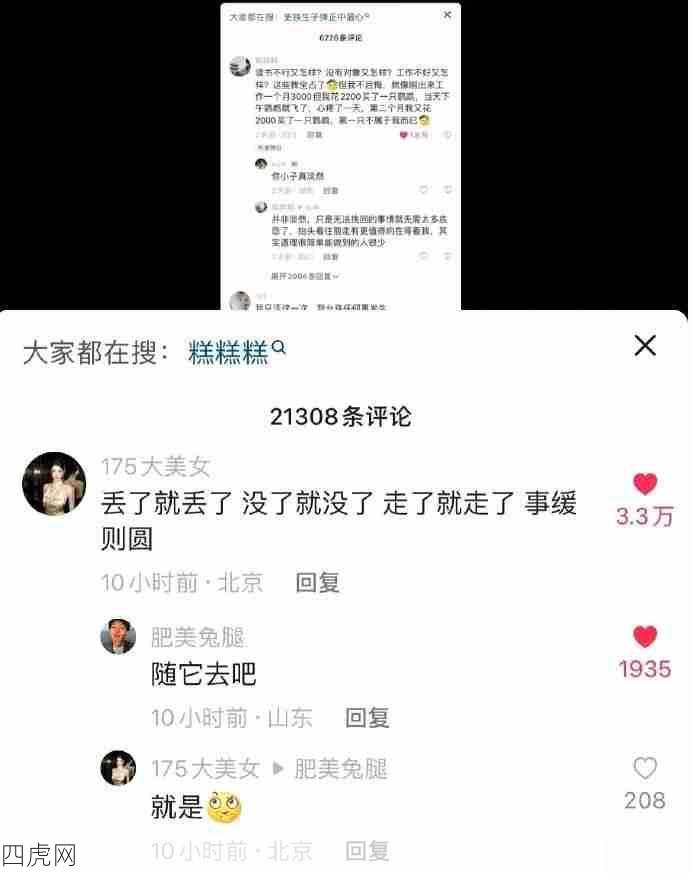Like 175大美女's comment with 3.3万 likes
The width and height of the screenshot is (690, 874).
click(x=645, y=485)
